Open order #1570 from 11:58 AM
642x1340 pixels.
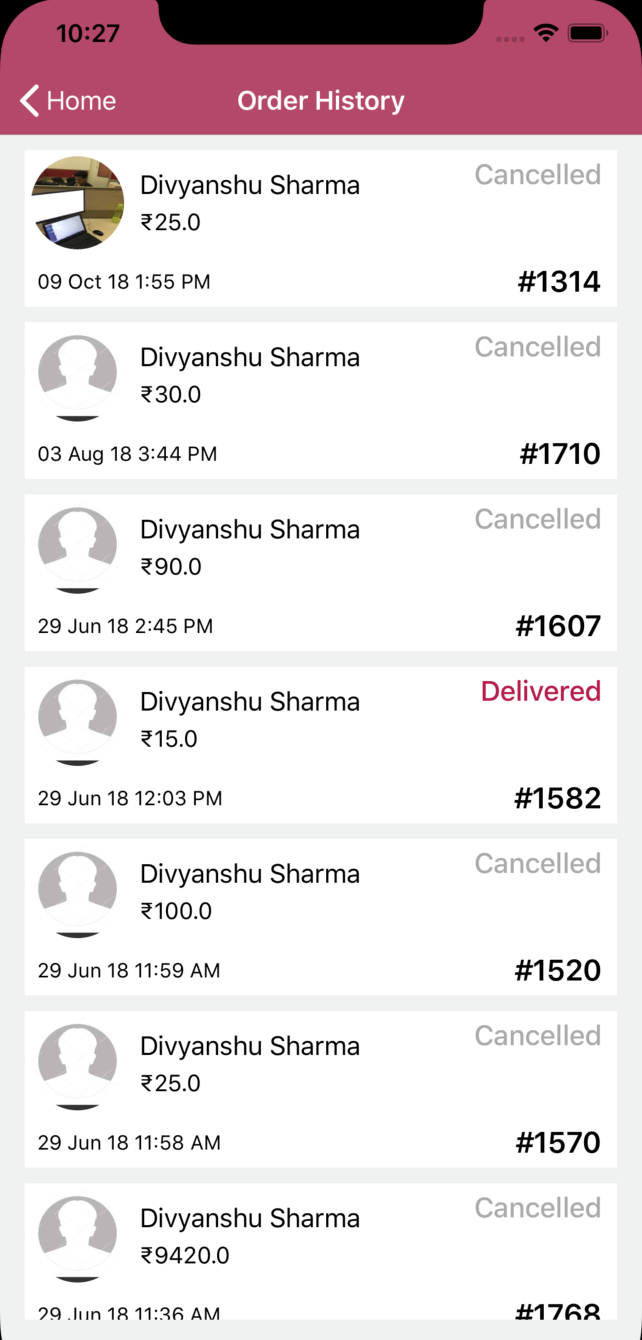[x=321, y=1089]
